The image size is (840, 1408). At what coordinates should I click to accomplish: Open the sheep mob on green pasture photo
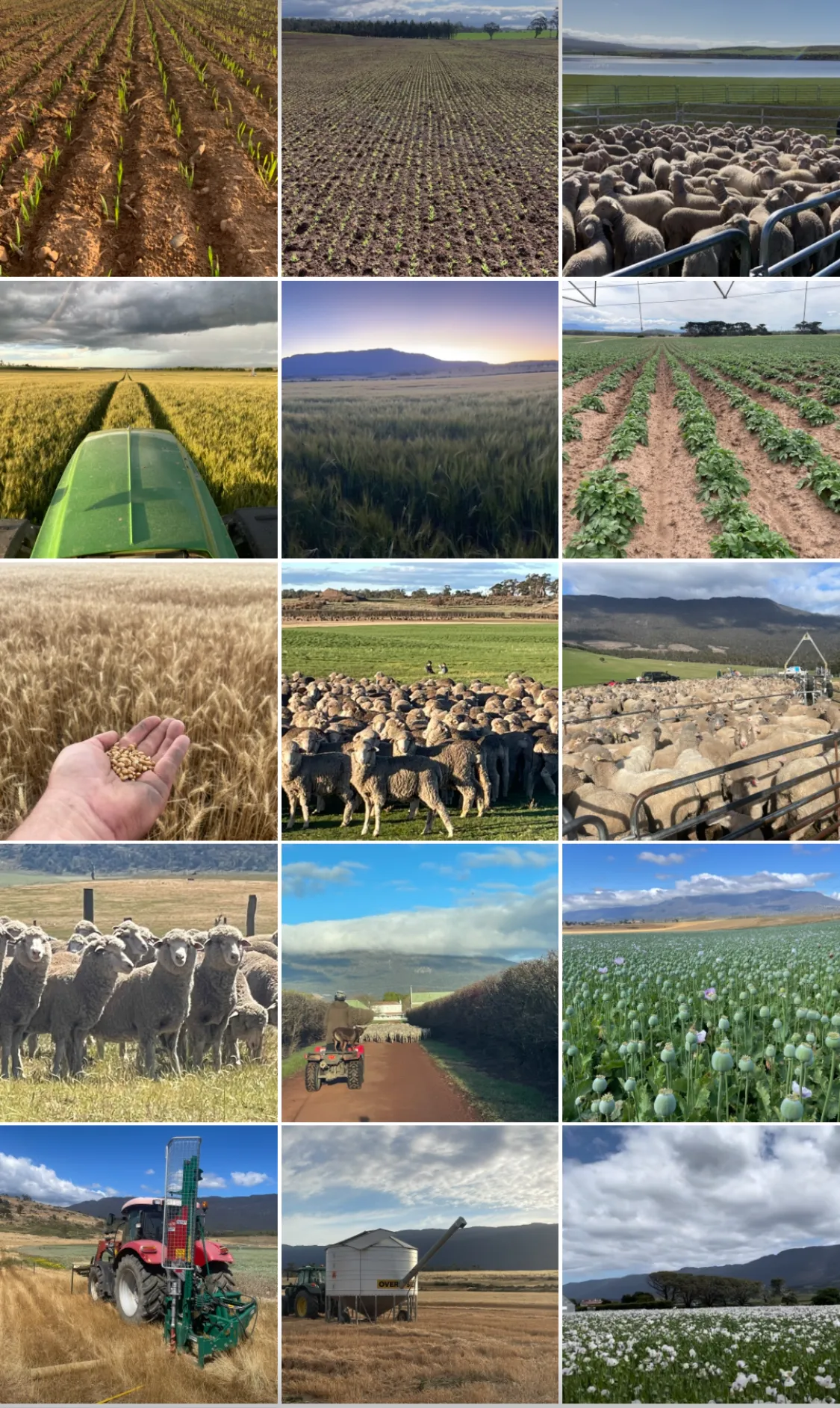click(x=420, y=701)
